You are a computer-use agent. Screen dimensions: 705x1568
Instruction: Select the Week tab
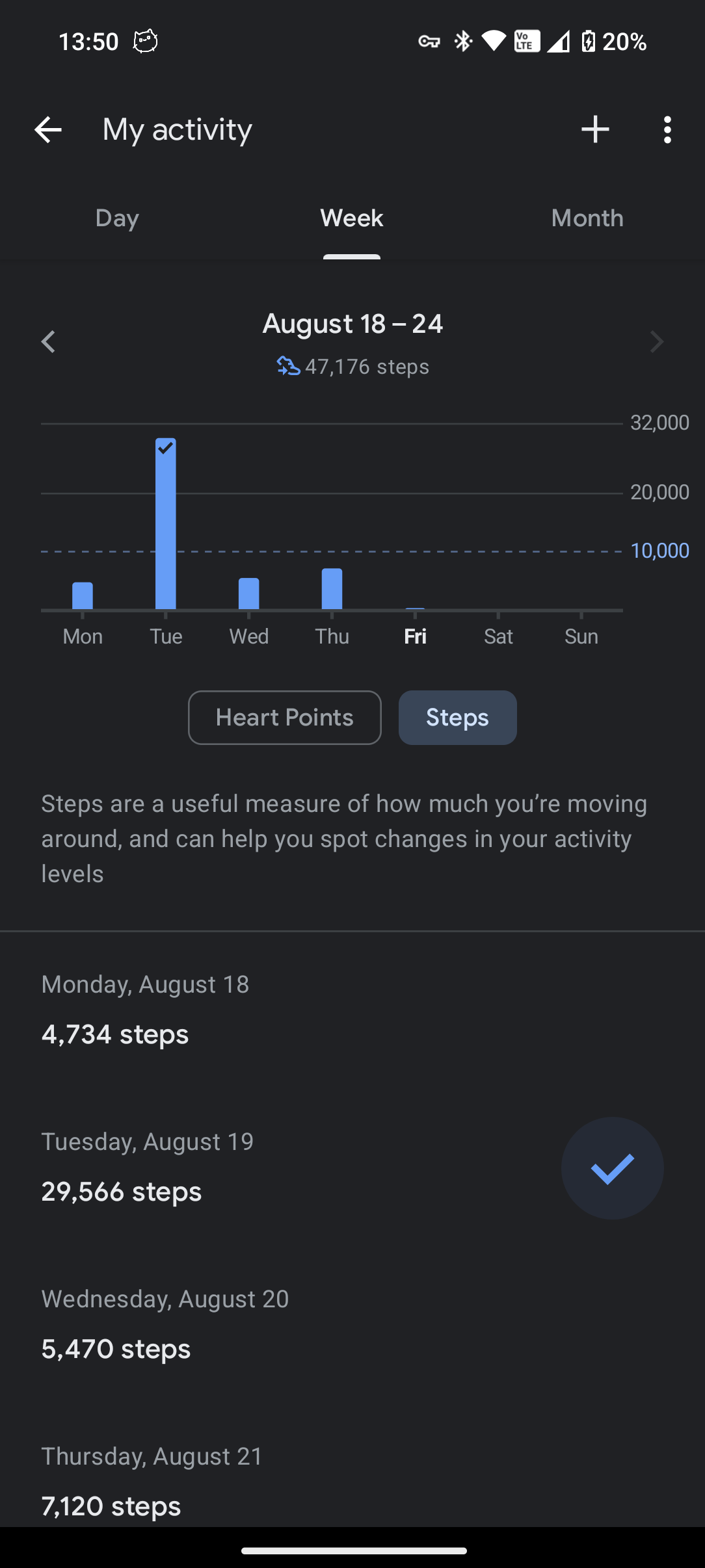point(352,218)
